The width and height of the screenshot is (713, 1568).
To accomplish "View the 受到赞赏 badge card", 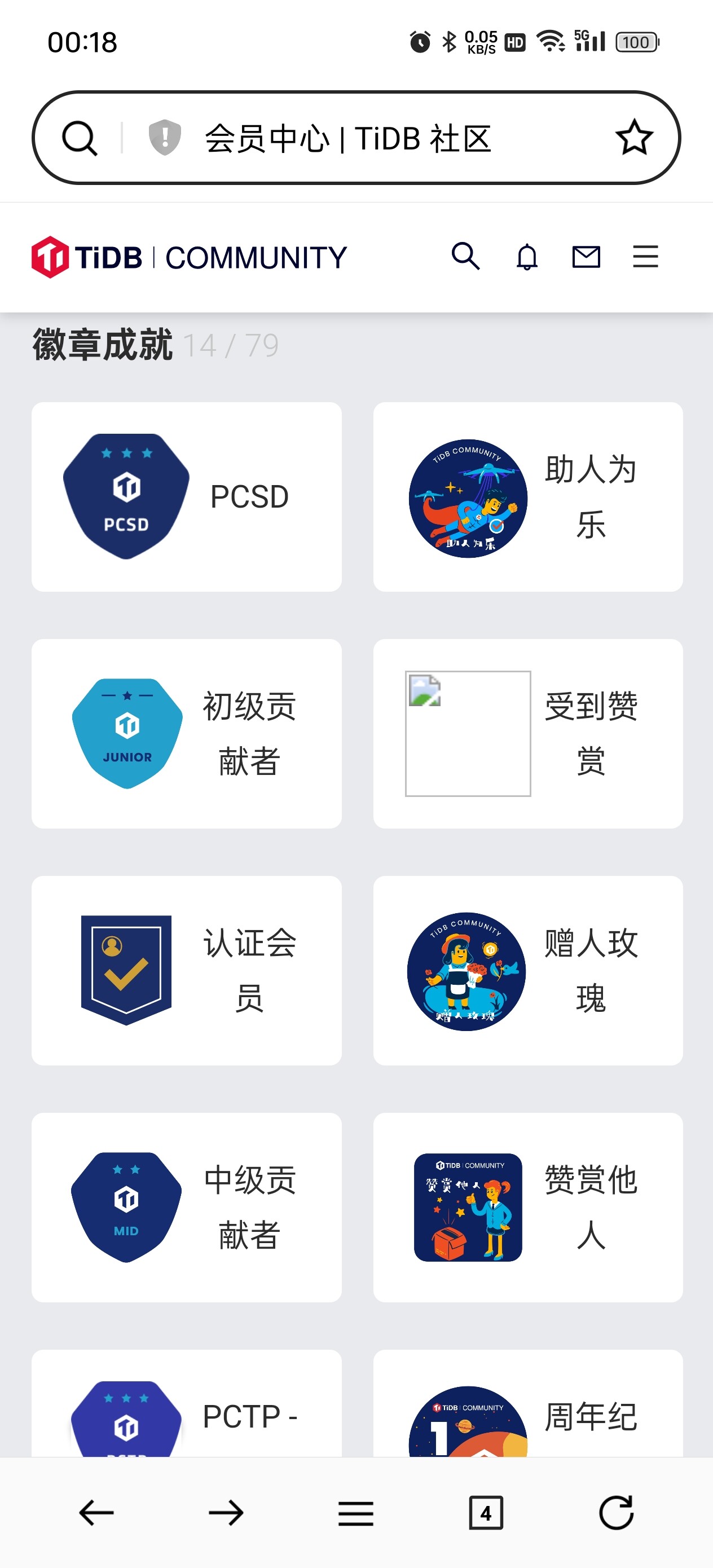I will click(528, 733).
